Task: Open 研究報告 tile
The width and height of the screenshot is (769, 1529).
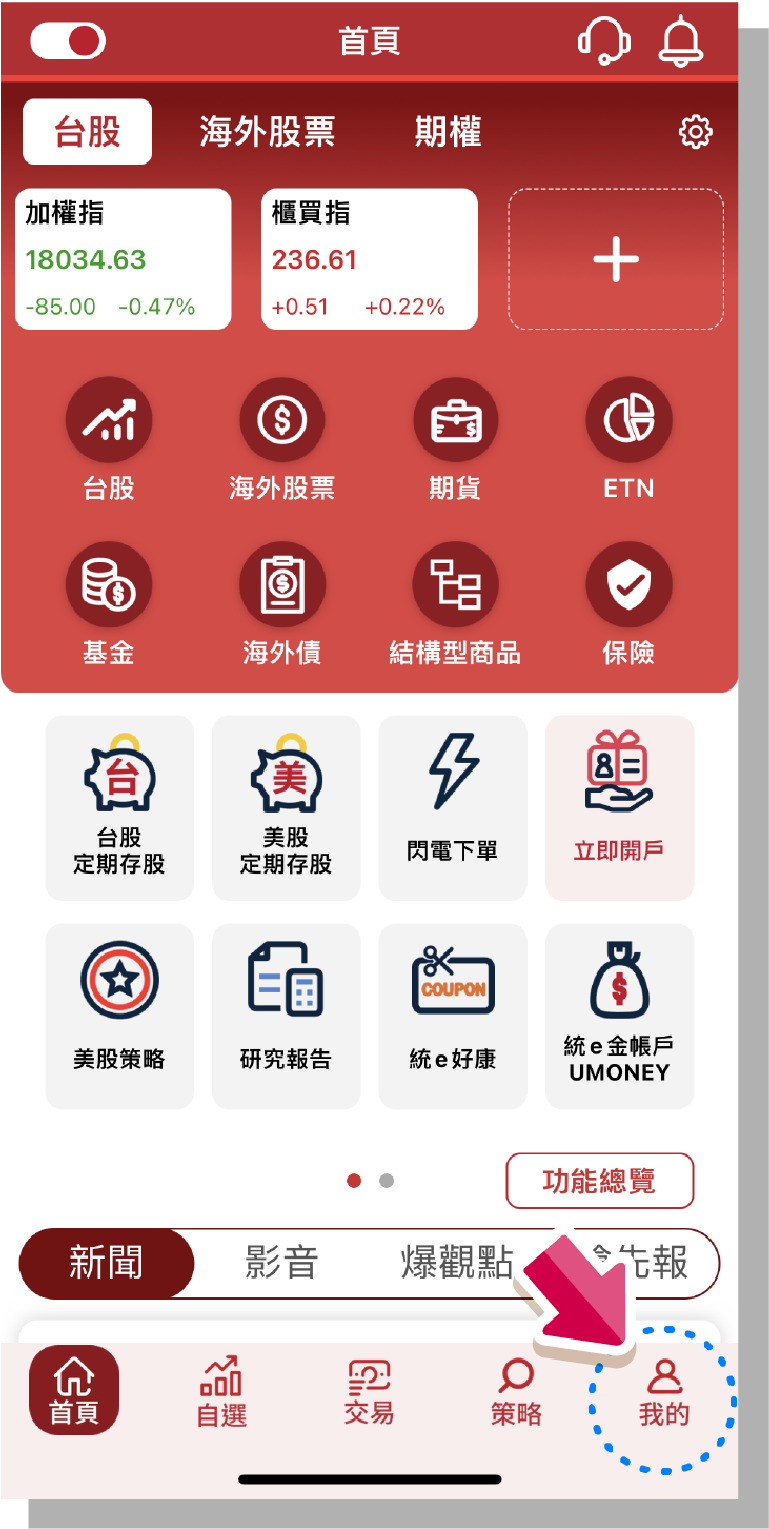Action: point(285,1015)
